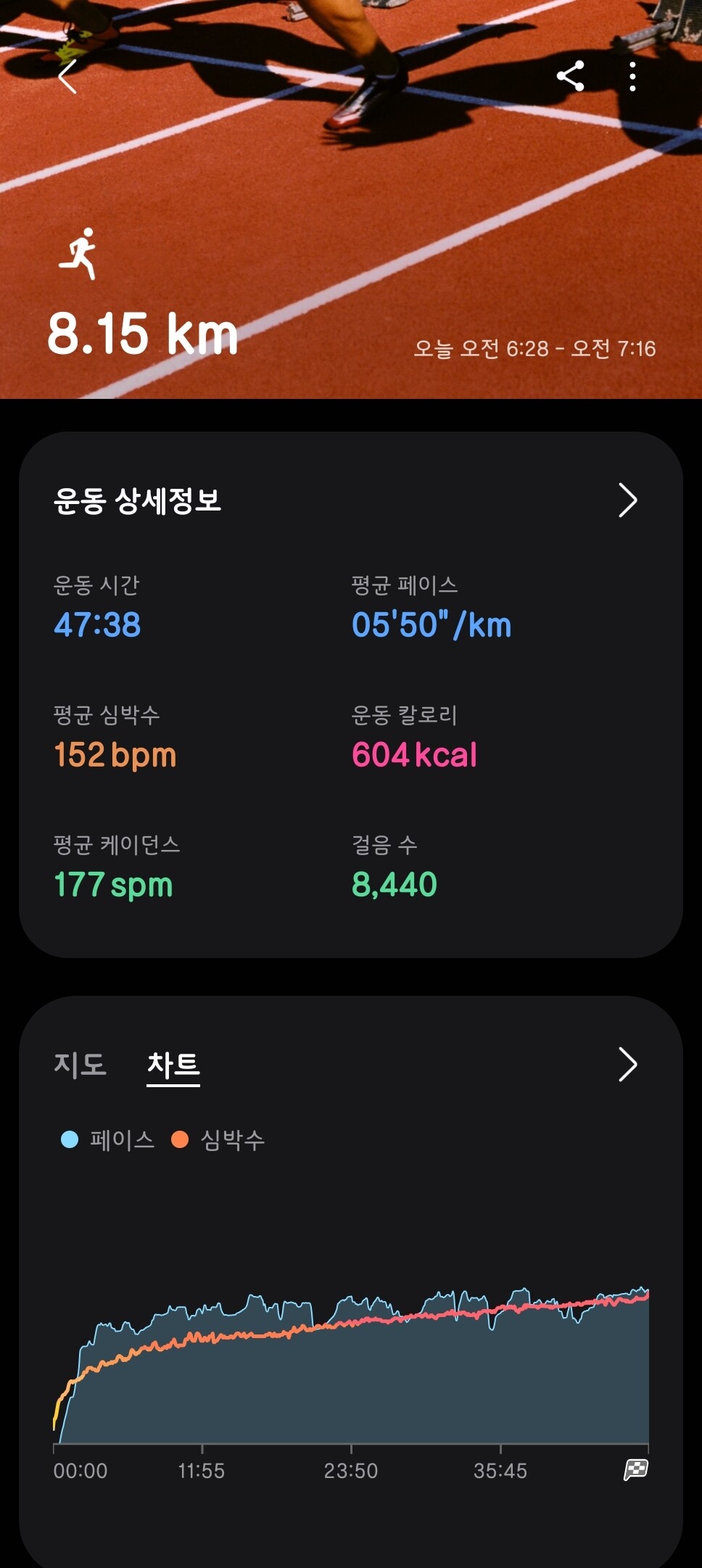Open the three-dot overflow menu

point(632,76)
